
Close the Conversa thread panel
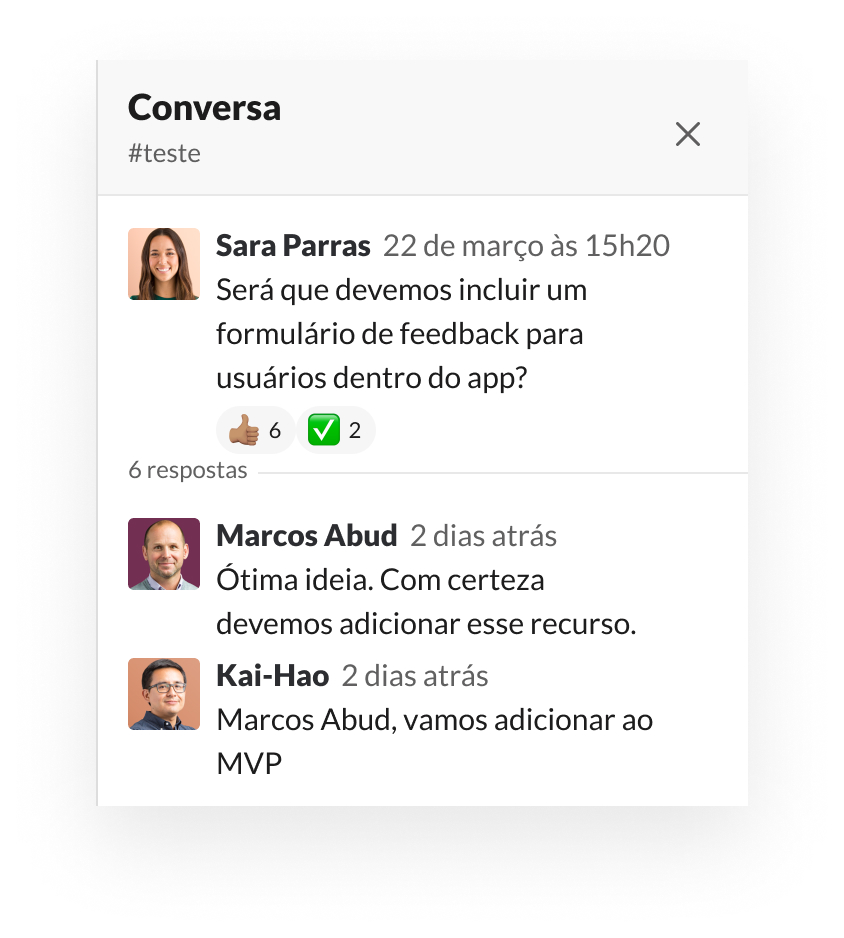[687, 134]
